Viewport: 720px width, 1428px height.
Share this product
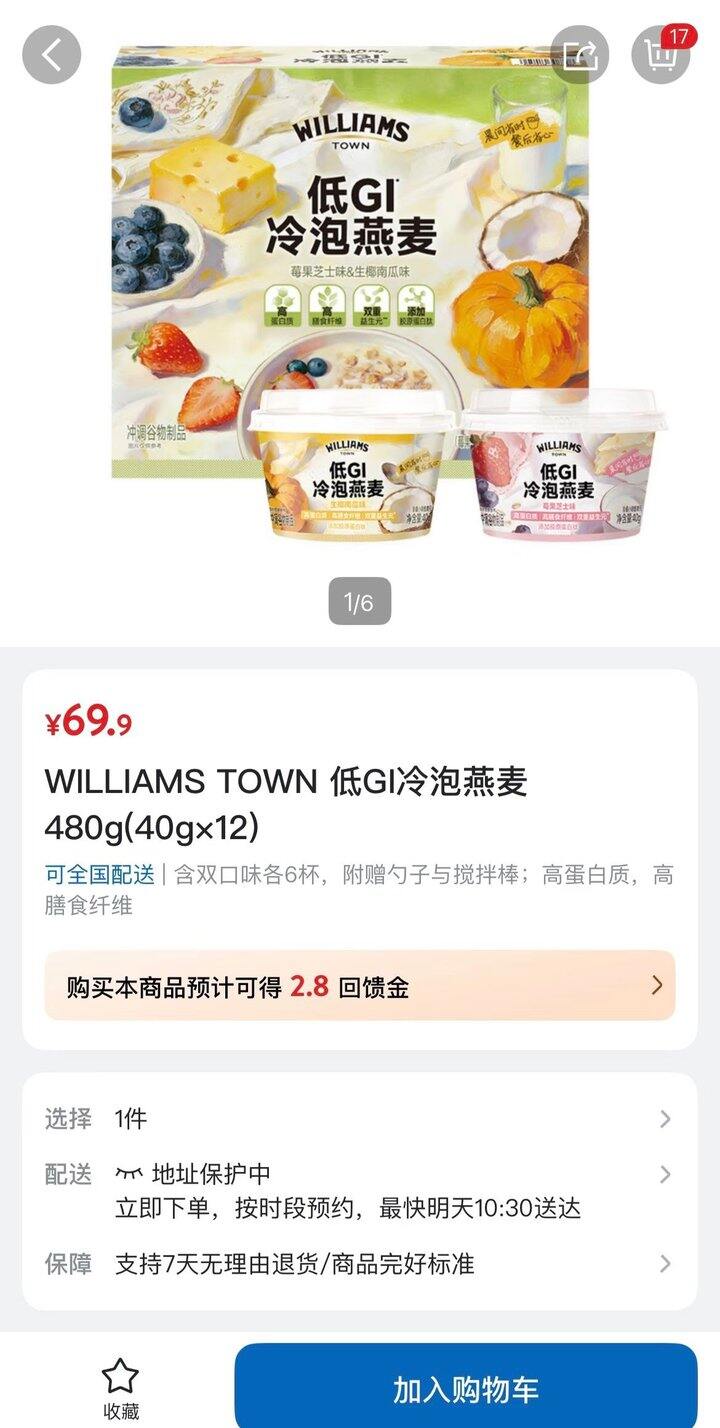(x=580, y=54)
